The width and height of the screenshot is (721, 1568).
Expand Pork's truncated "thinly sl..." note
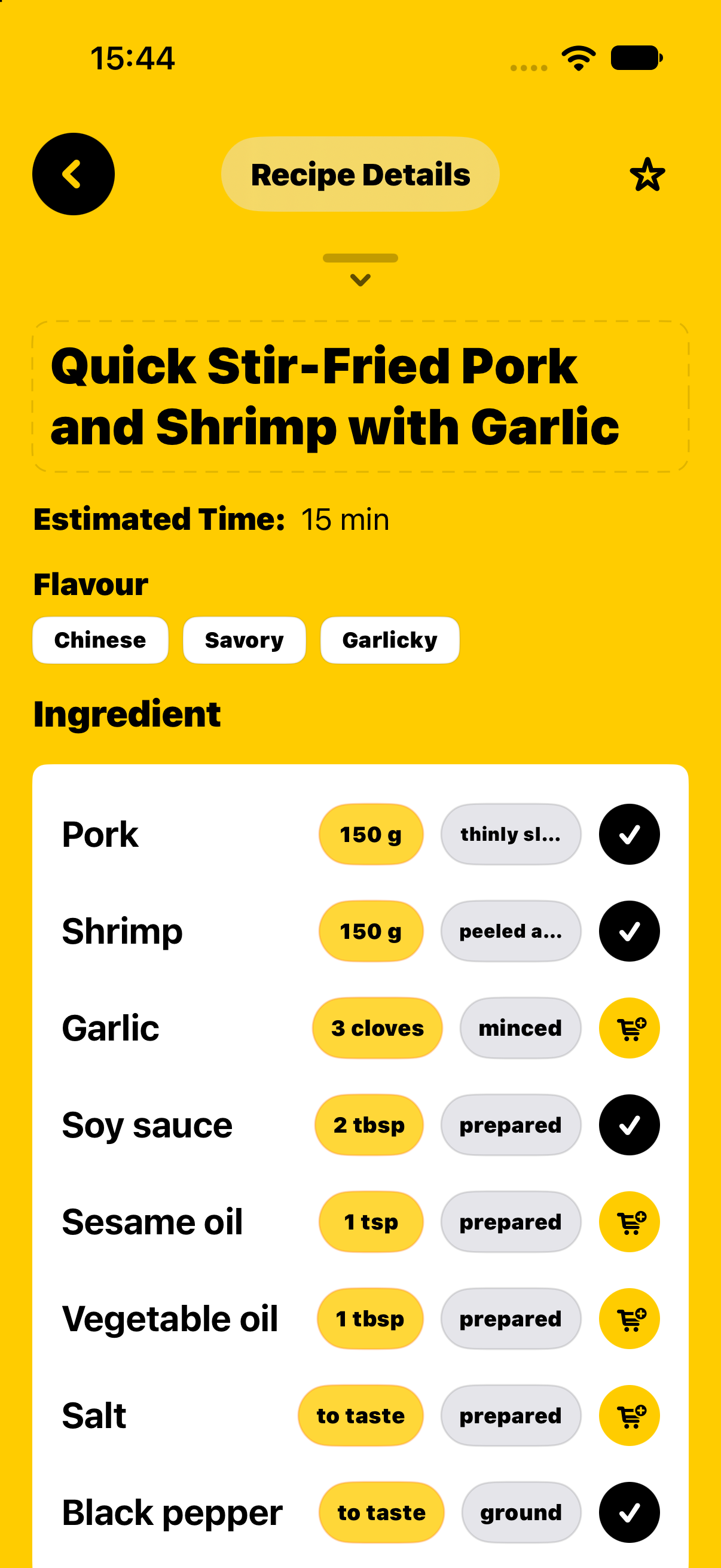(x=511, y=834)
